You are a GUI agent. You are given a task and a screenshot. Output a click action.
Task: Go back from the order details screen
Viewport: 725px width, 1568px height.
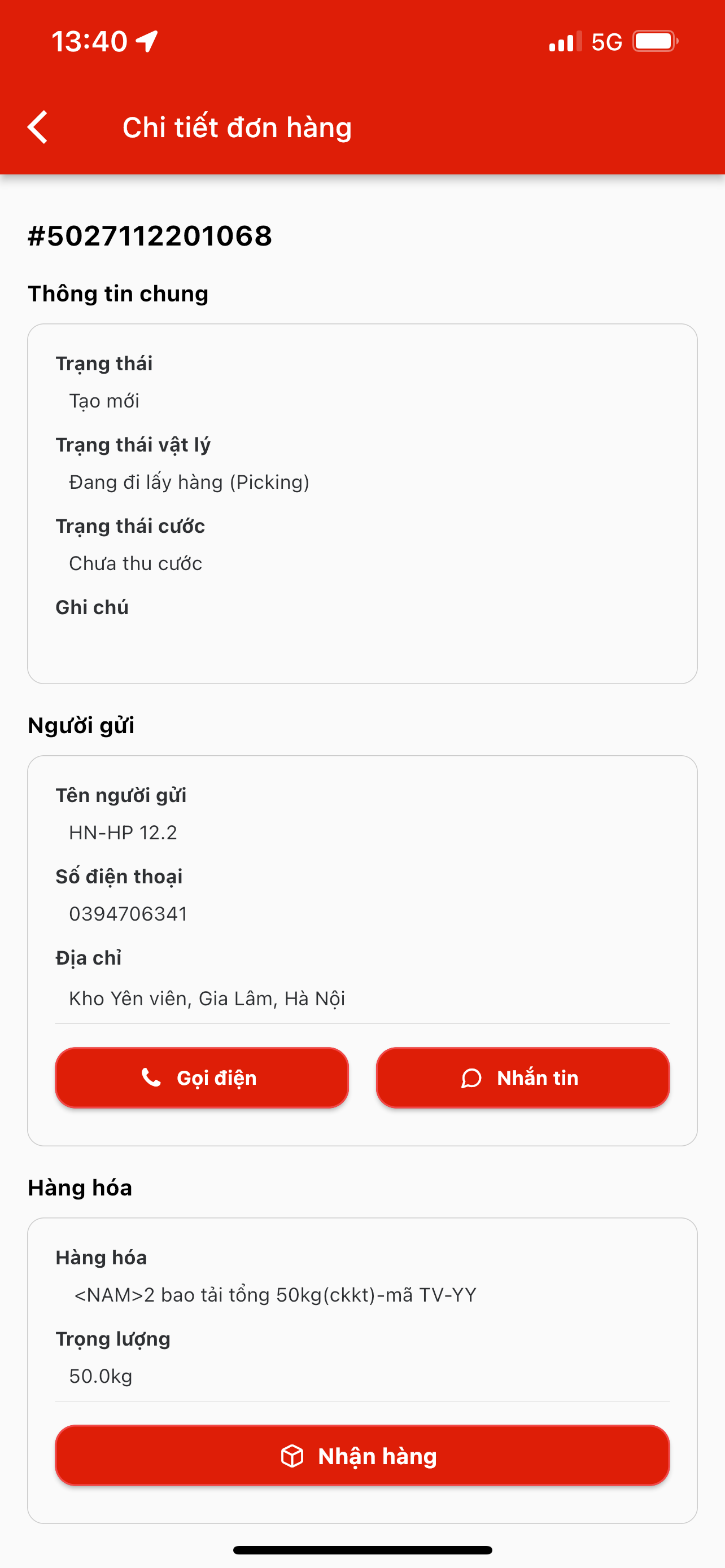[x=38, y=127]
